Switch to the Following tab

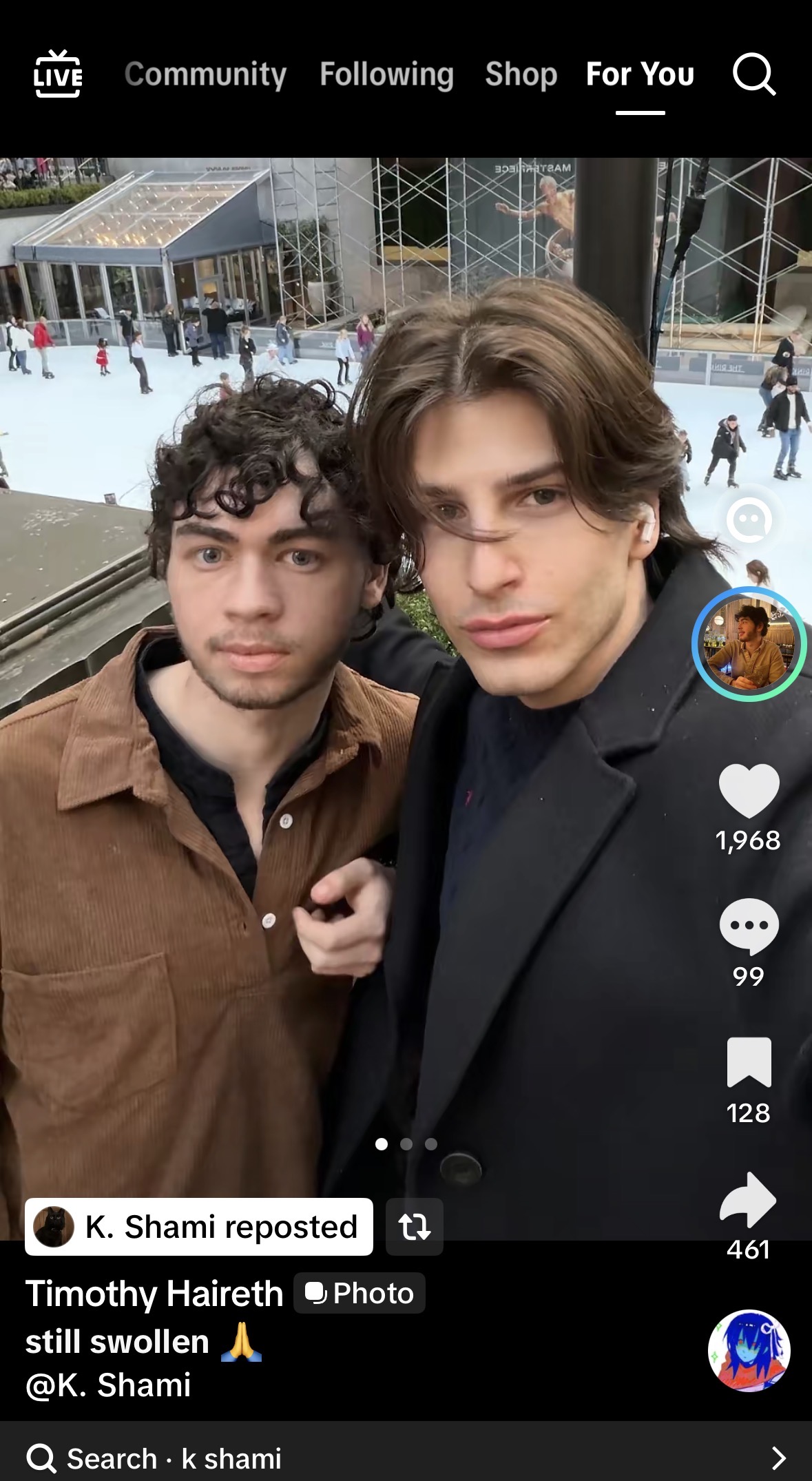click(386, 74)
